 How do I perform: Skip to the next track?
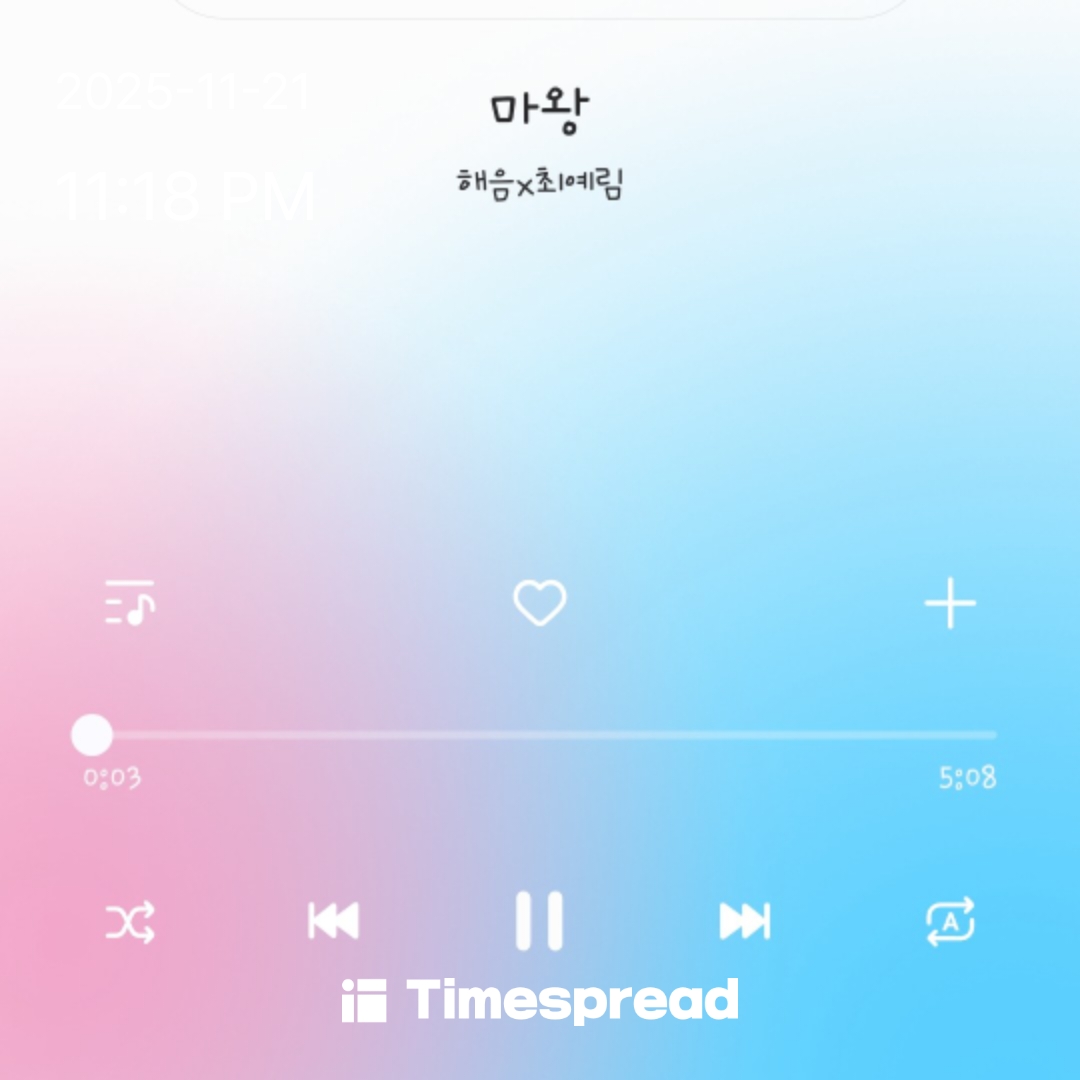coord(745,921)
